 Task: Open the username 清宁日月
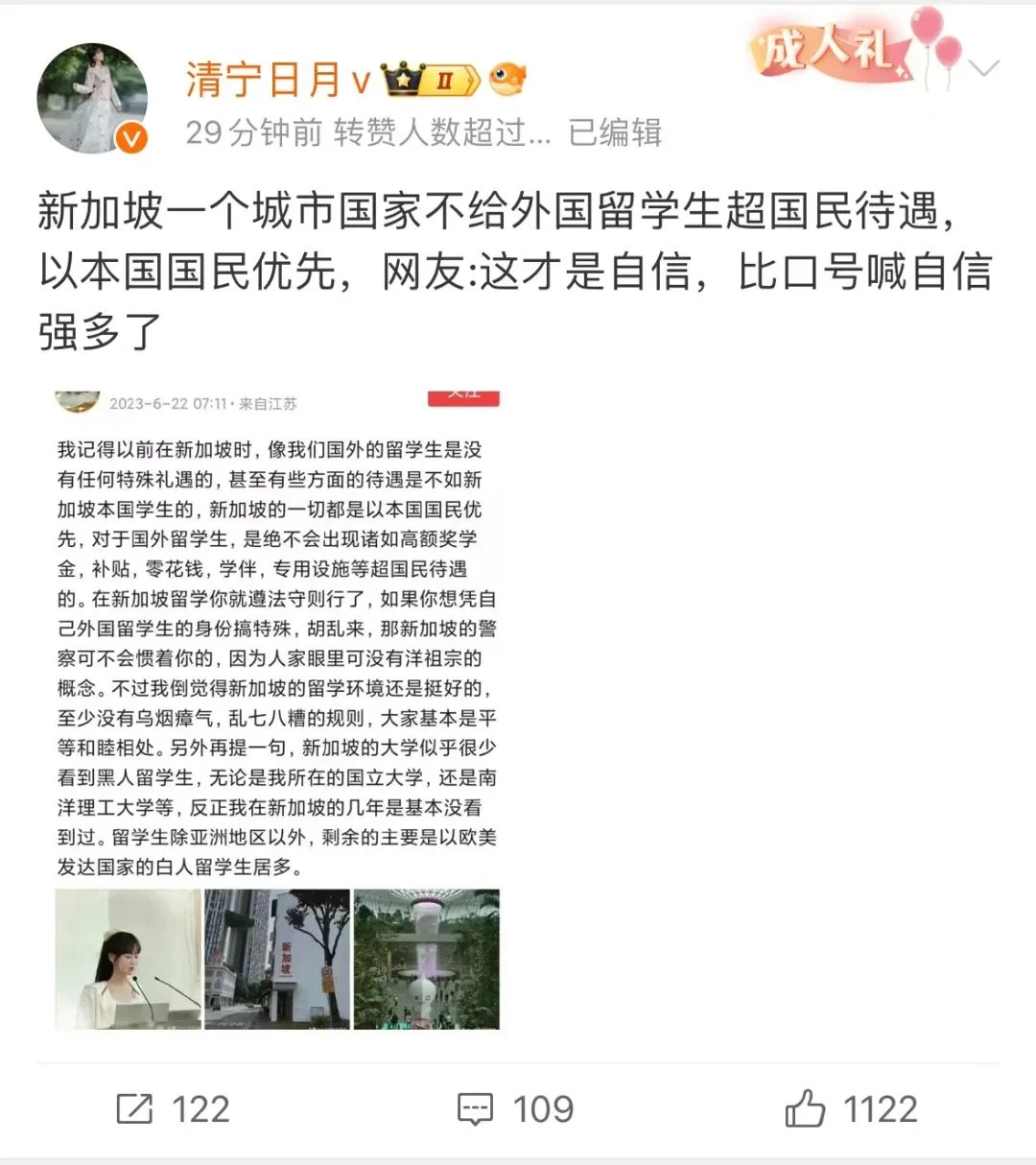263,79
